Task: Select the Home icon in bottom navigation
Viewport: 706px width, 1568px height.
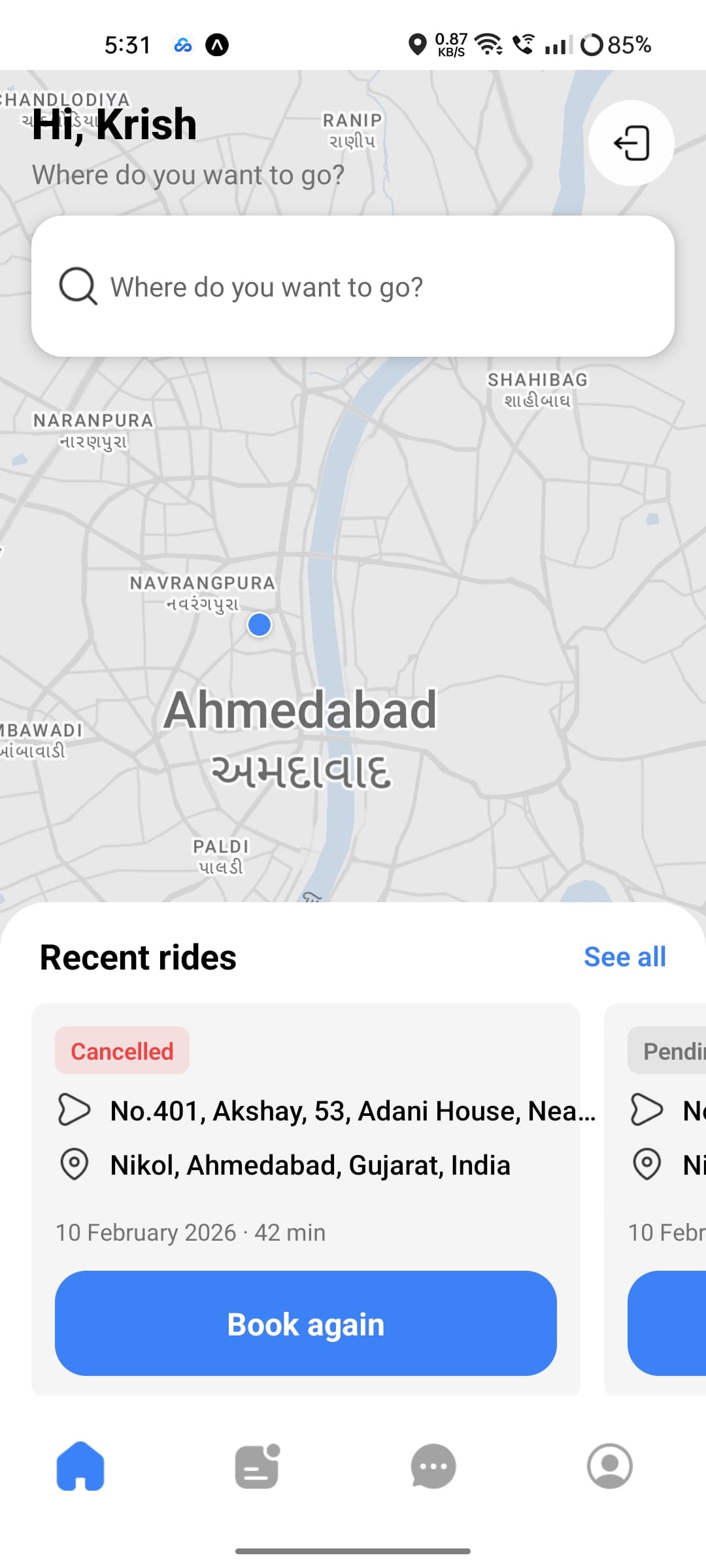Action: point(81,1467)
